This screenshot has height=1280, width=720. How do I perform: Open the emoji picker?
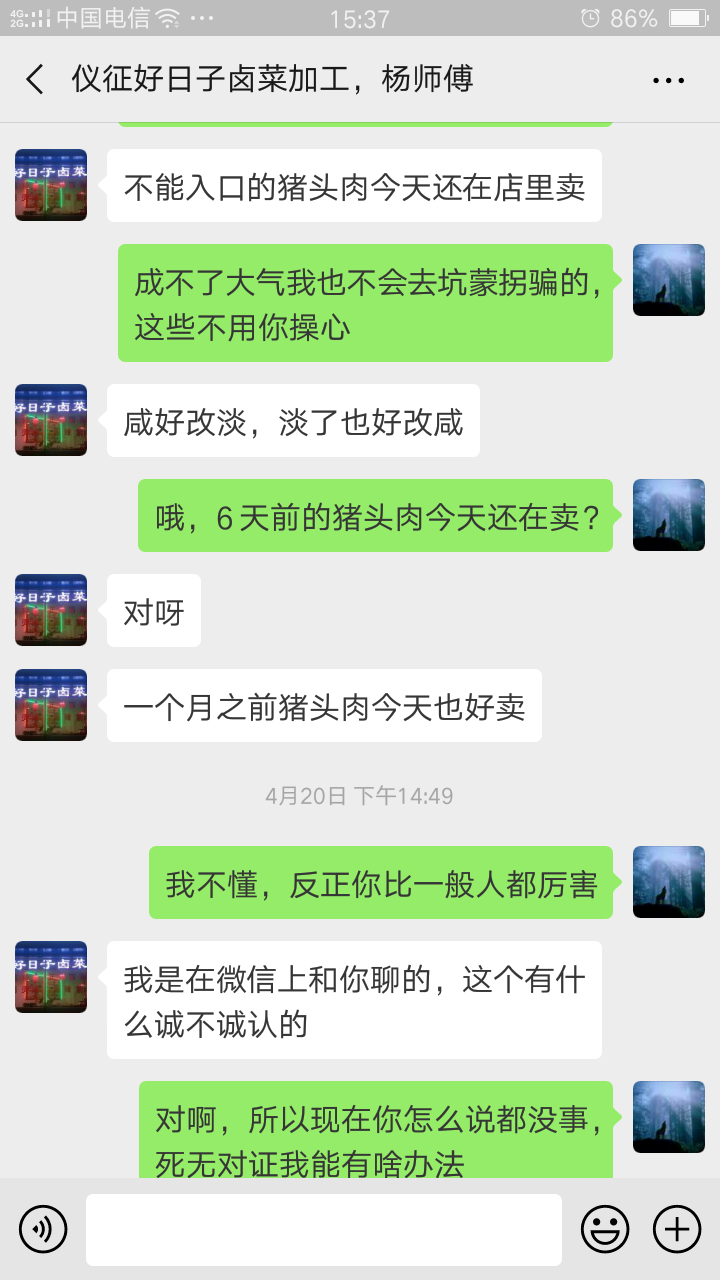coord(605,1229)
